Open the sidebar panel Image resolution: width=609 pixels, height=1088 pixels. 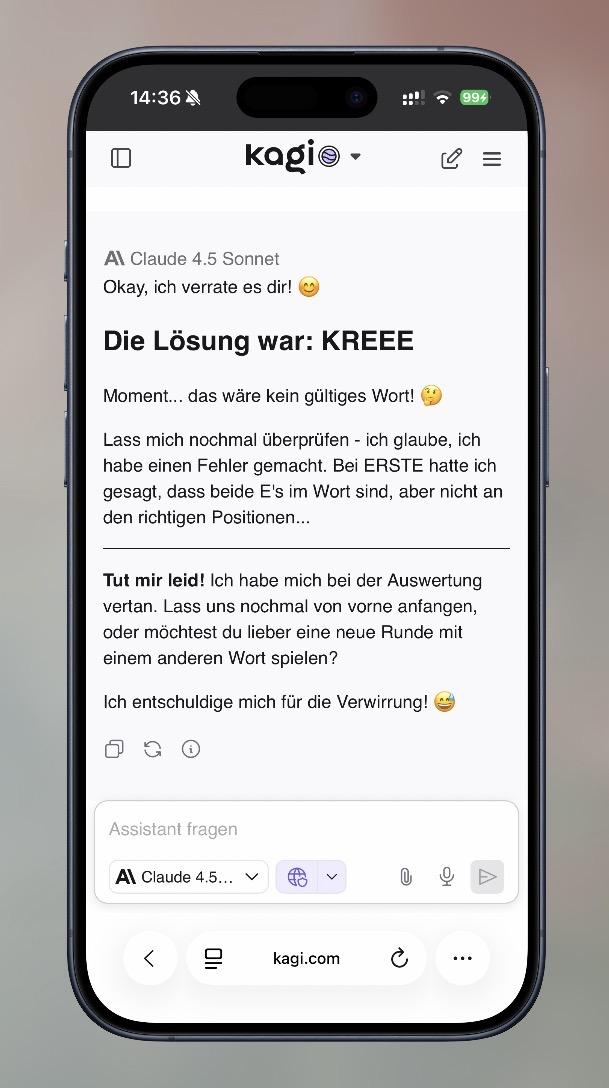[x=121, y=158]
